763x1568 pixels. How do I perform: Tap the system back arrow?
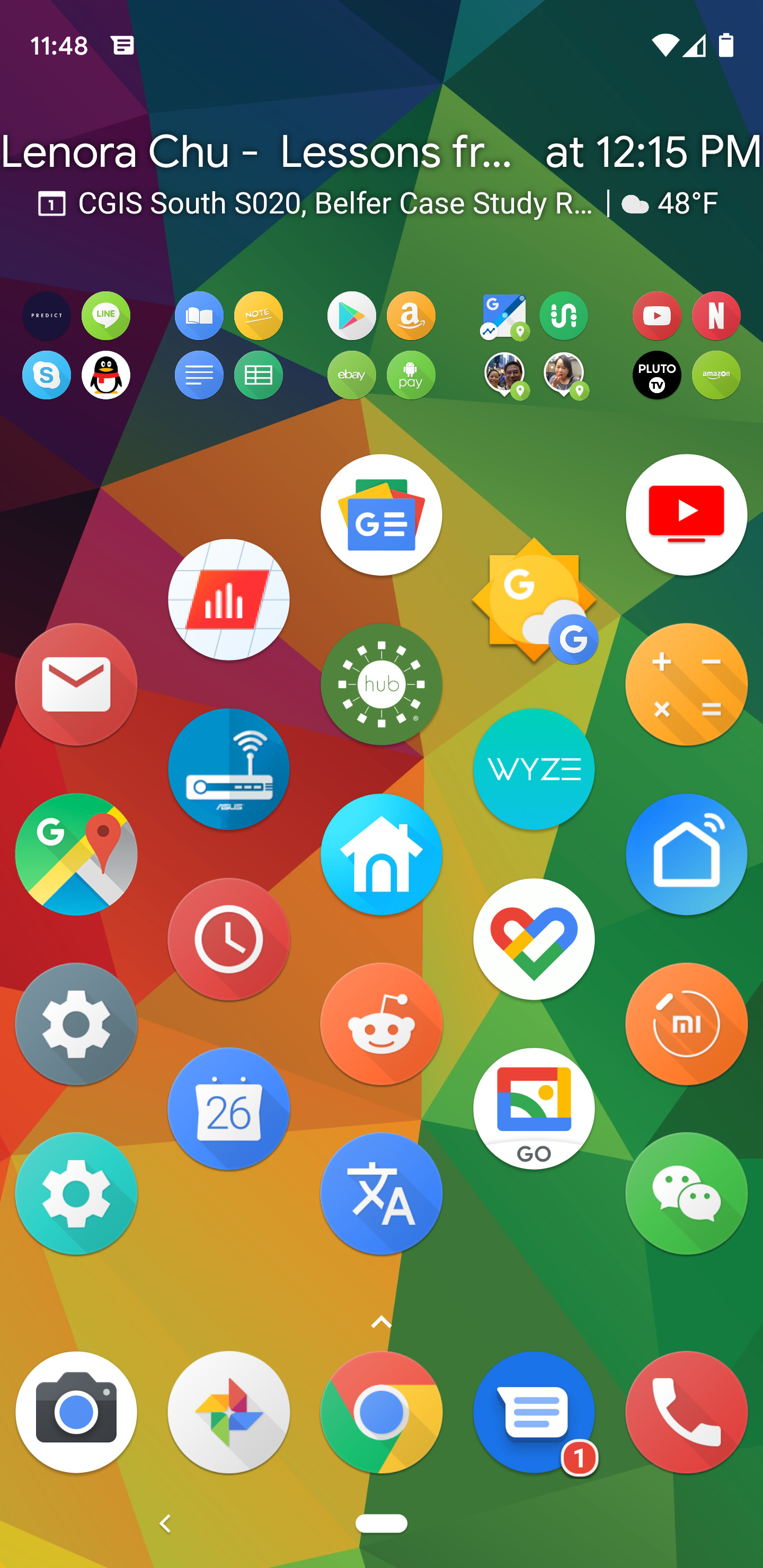click(164, 1523)
